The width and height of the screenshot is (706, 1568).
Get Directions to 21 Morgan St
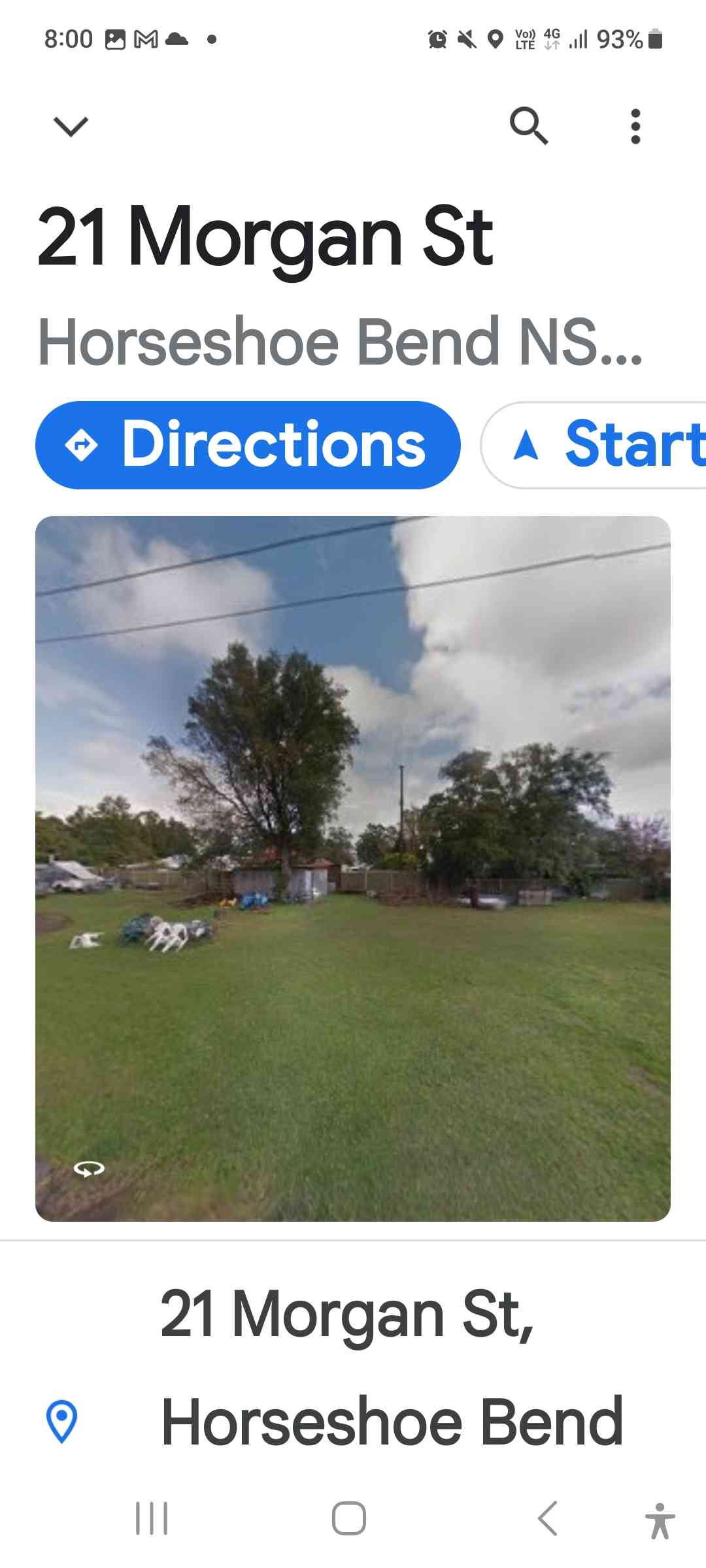click(248, 445)
